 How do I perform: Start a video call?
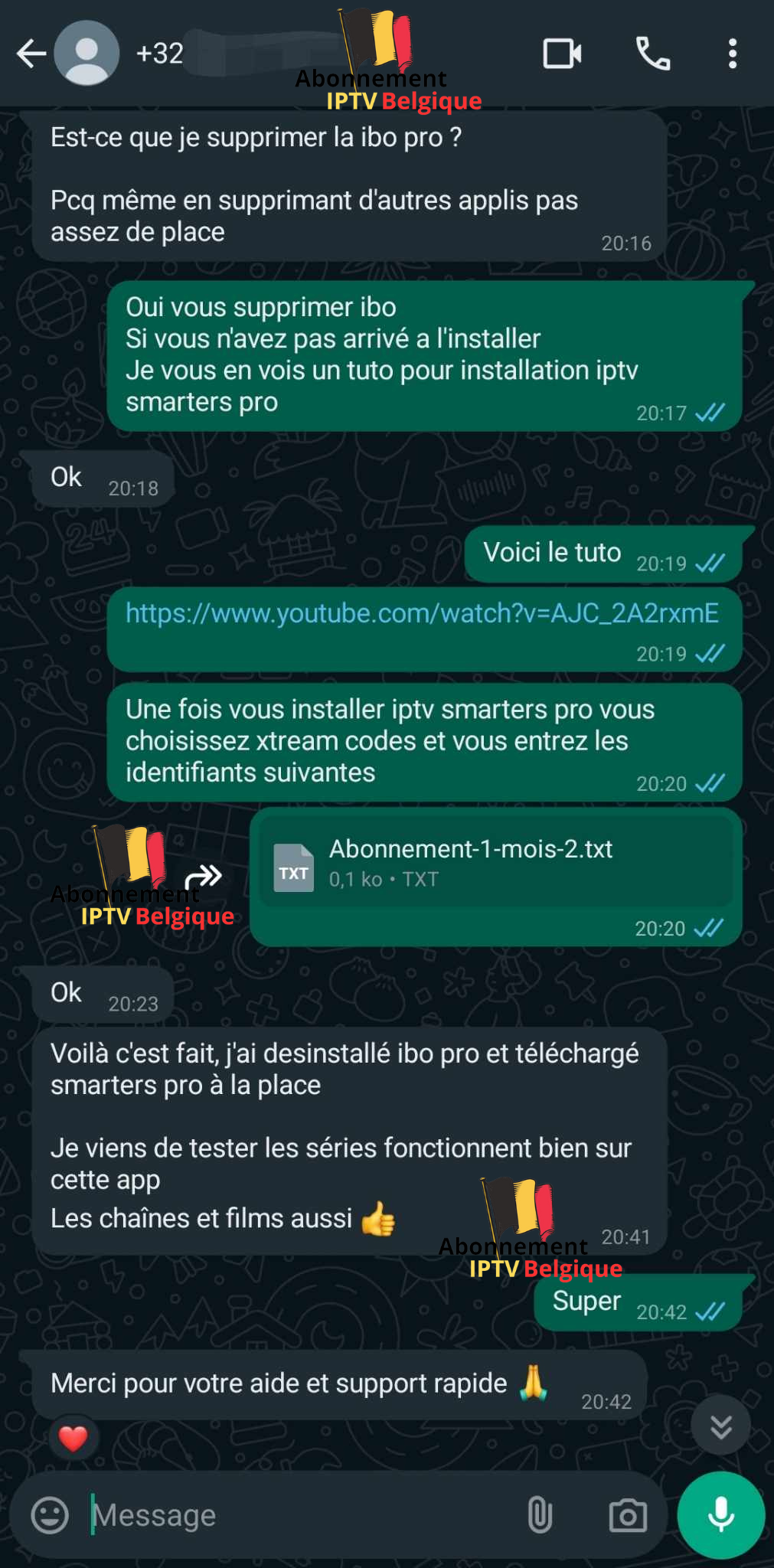coord(561,54)
